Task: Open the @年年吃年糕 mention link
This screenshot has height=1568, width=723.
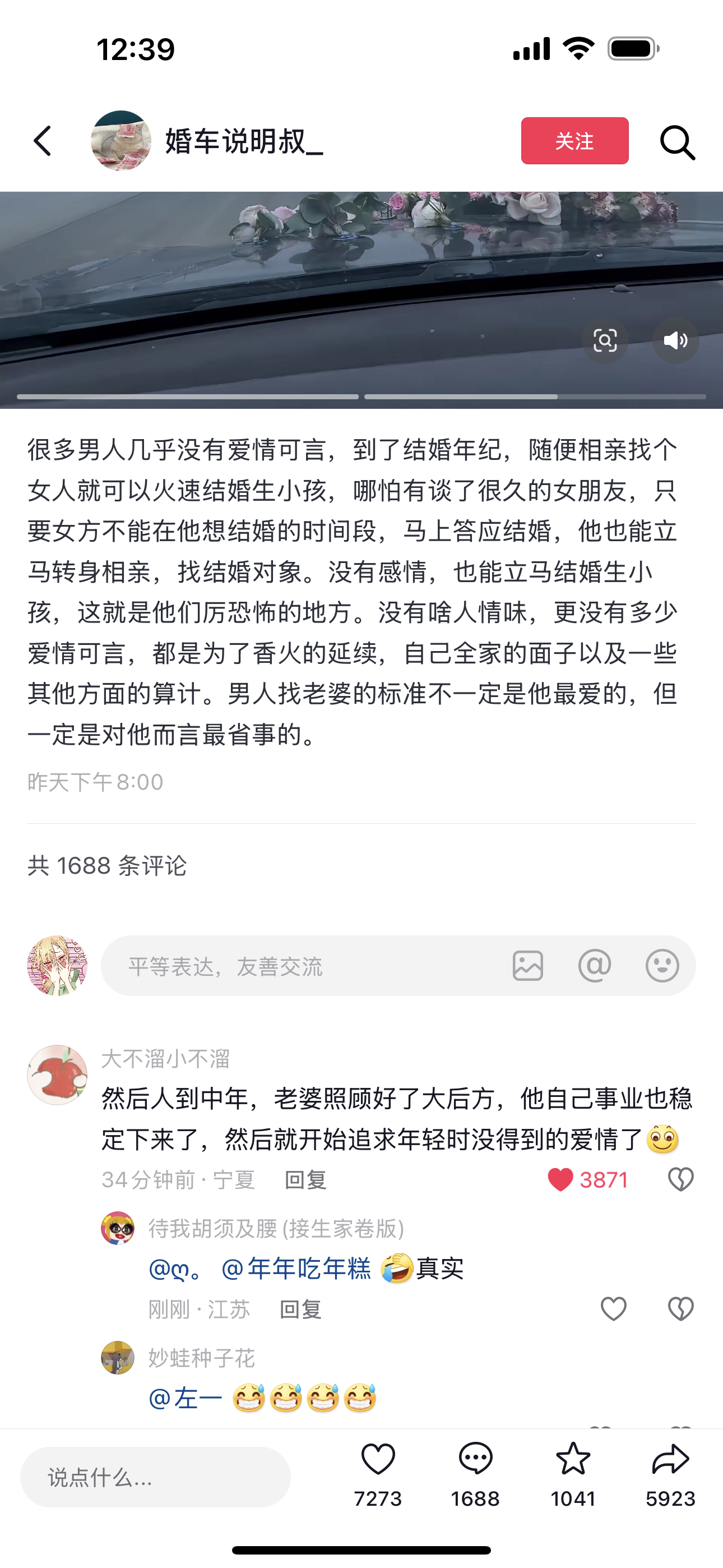Action: click(x=296, y=1269)
